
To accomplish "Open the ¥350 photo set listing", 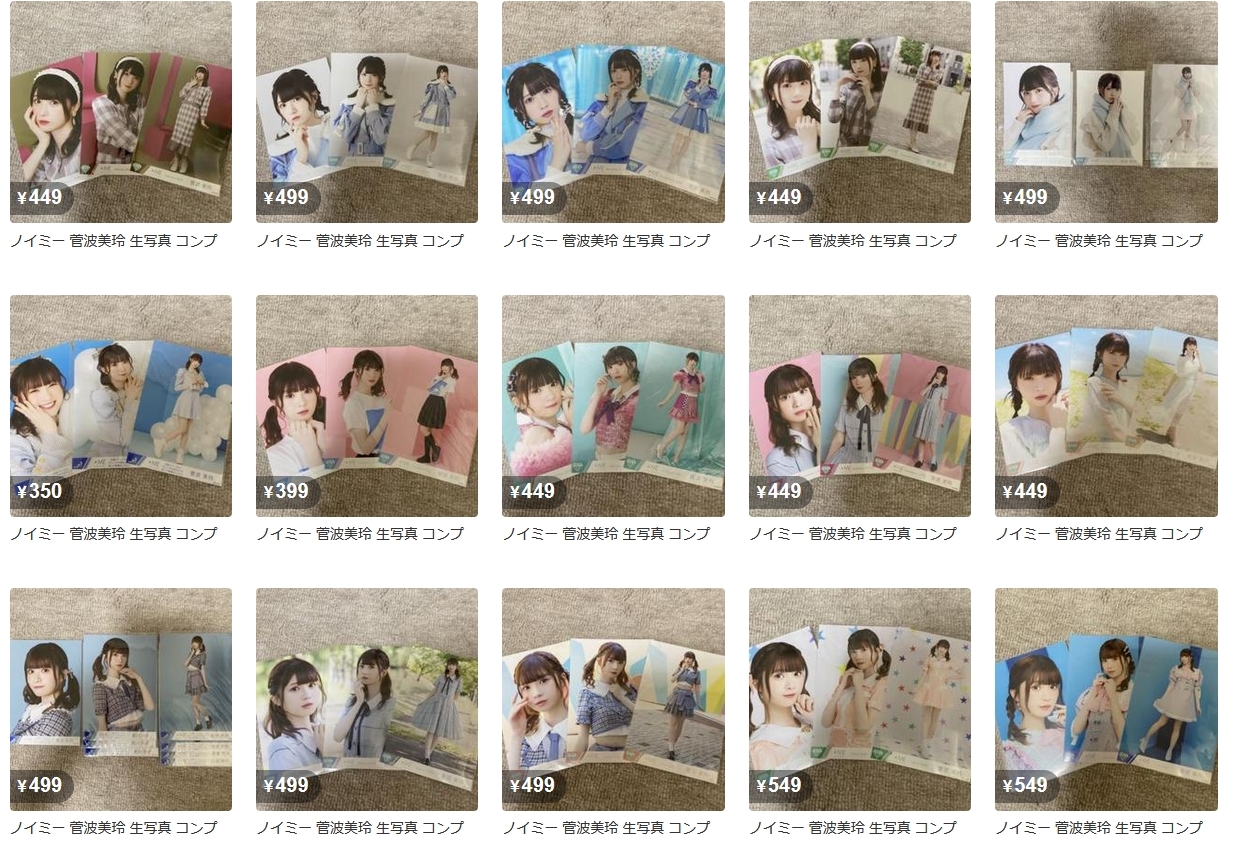I will (120, 405).
